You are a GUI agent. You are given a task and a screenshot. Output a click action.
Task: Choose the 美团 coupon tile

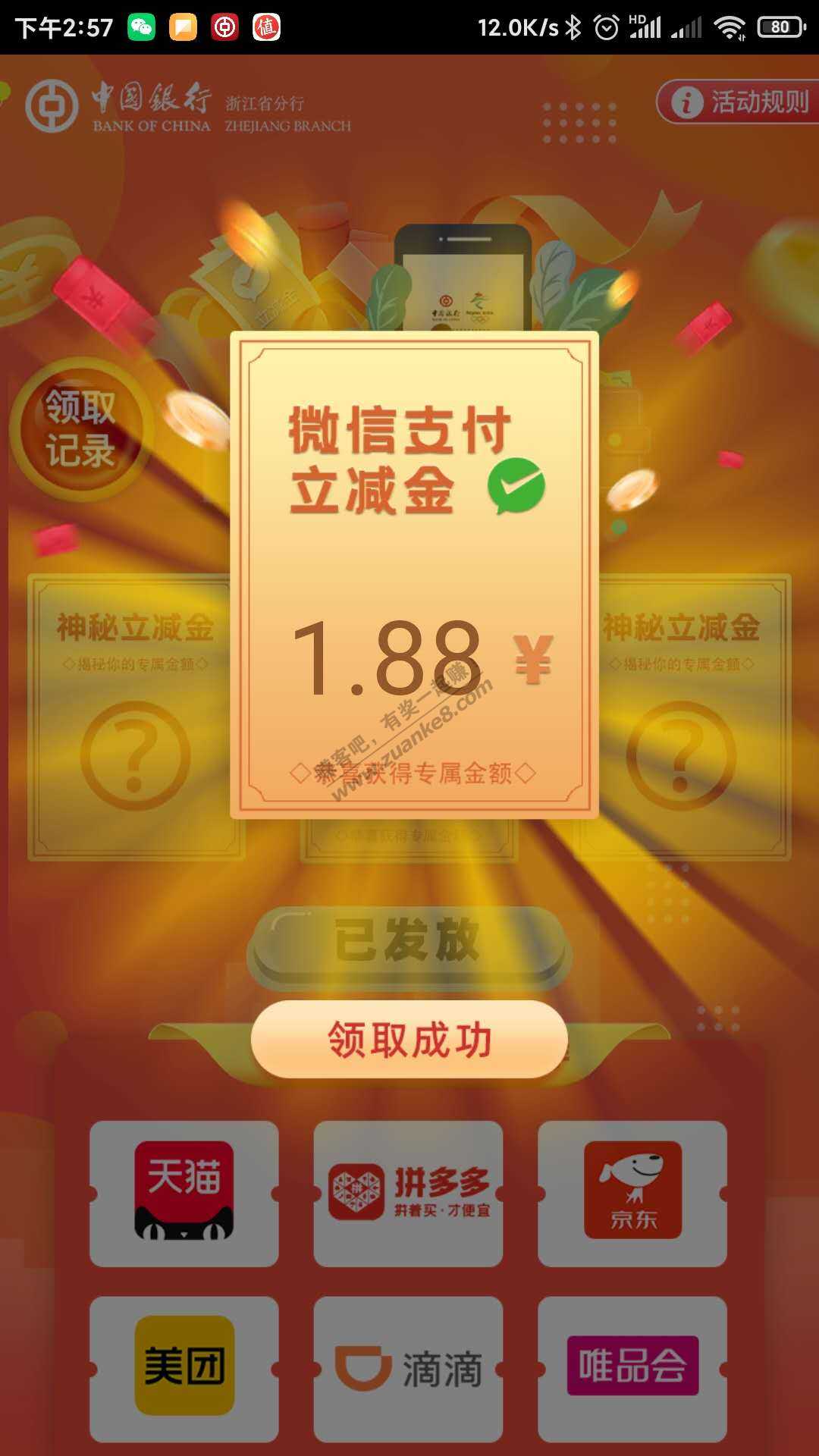tap(184, 1367)
